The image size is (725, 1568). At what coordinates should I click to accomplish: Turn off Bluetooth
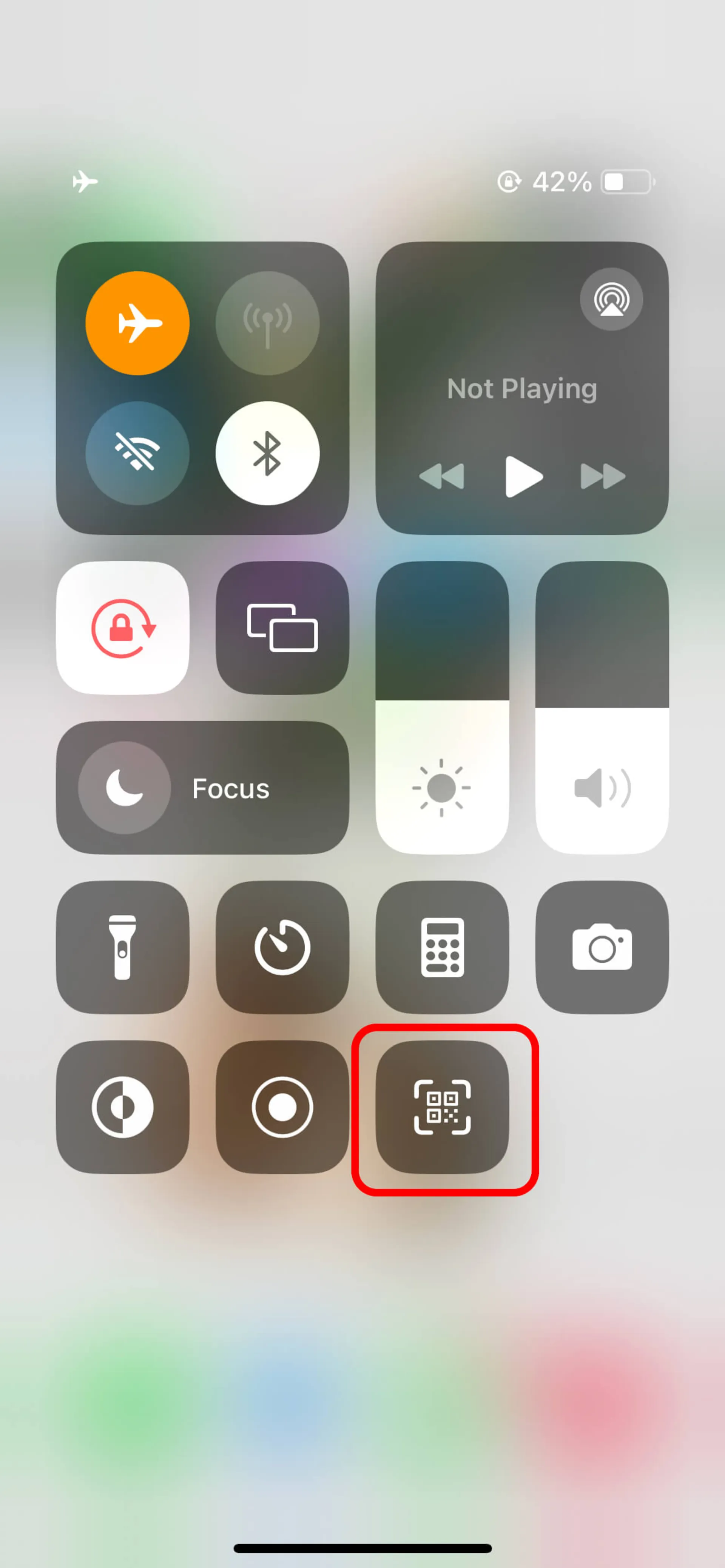tap(267, 453)
